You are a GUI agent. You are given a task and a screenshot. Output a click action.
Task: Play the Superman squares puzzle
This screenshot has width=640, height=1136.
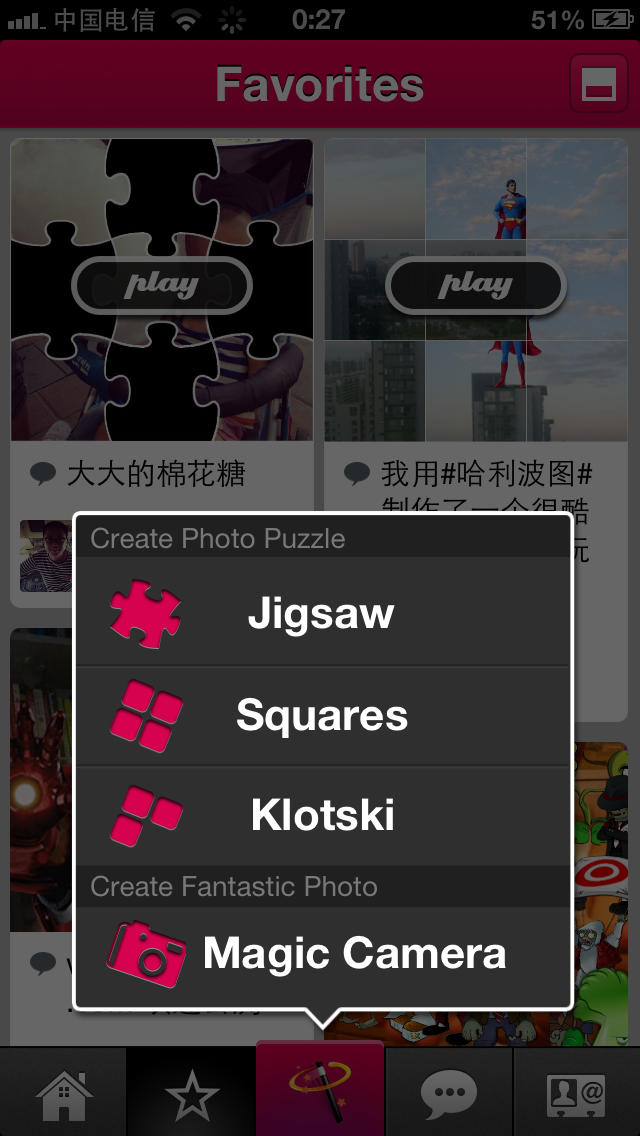point(475,285)
